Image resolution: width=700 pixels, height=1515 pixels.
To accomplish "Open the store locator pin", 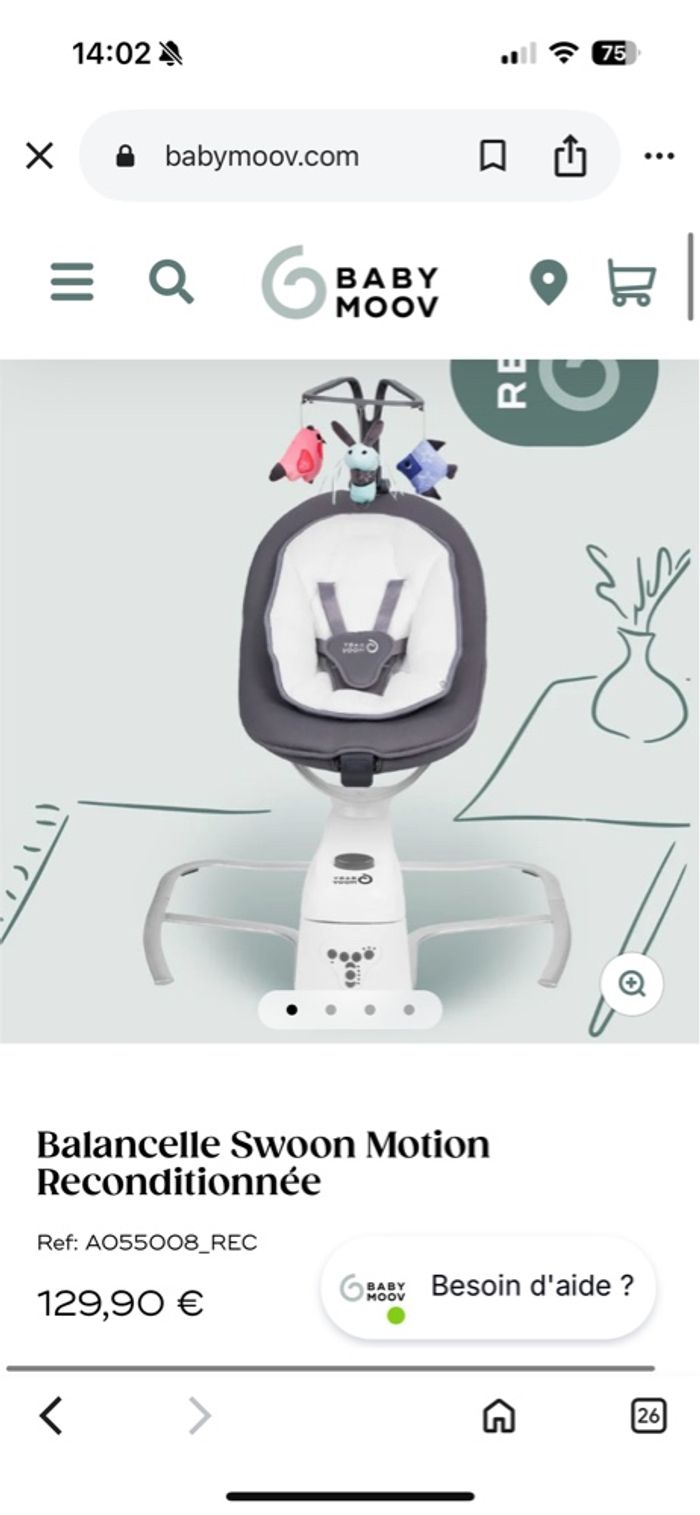I will tap(548, 283).
